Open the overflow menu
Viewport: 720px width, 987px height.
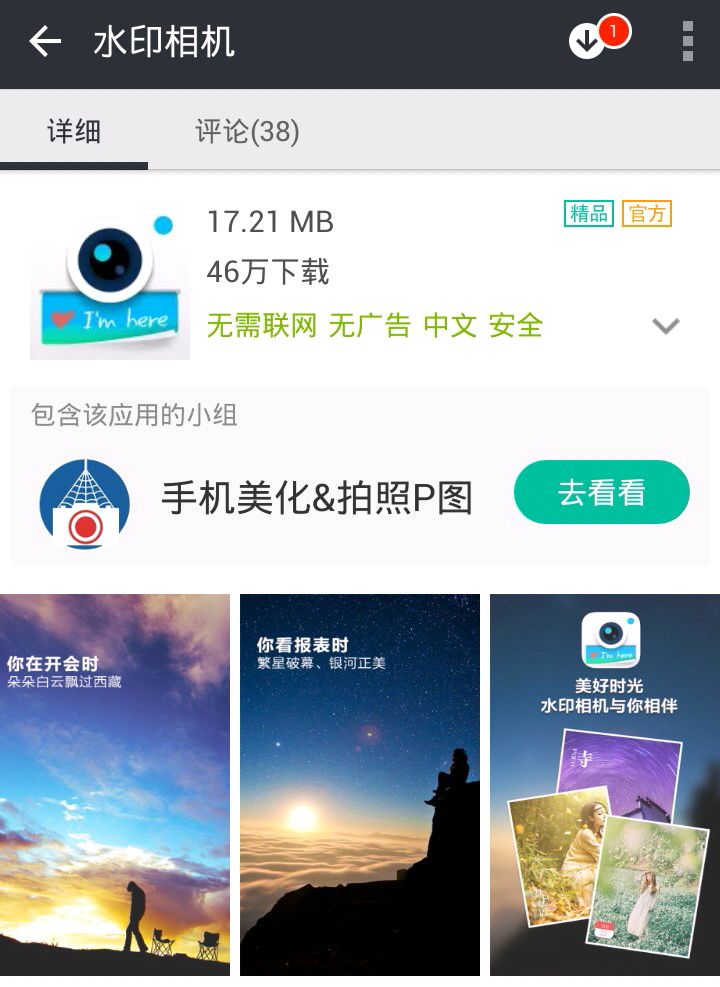[x=688, y=42]
